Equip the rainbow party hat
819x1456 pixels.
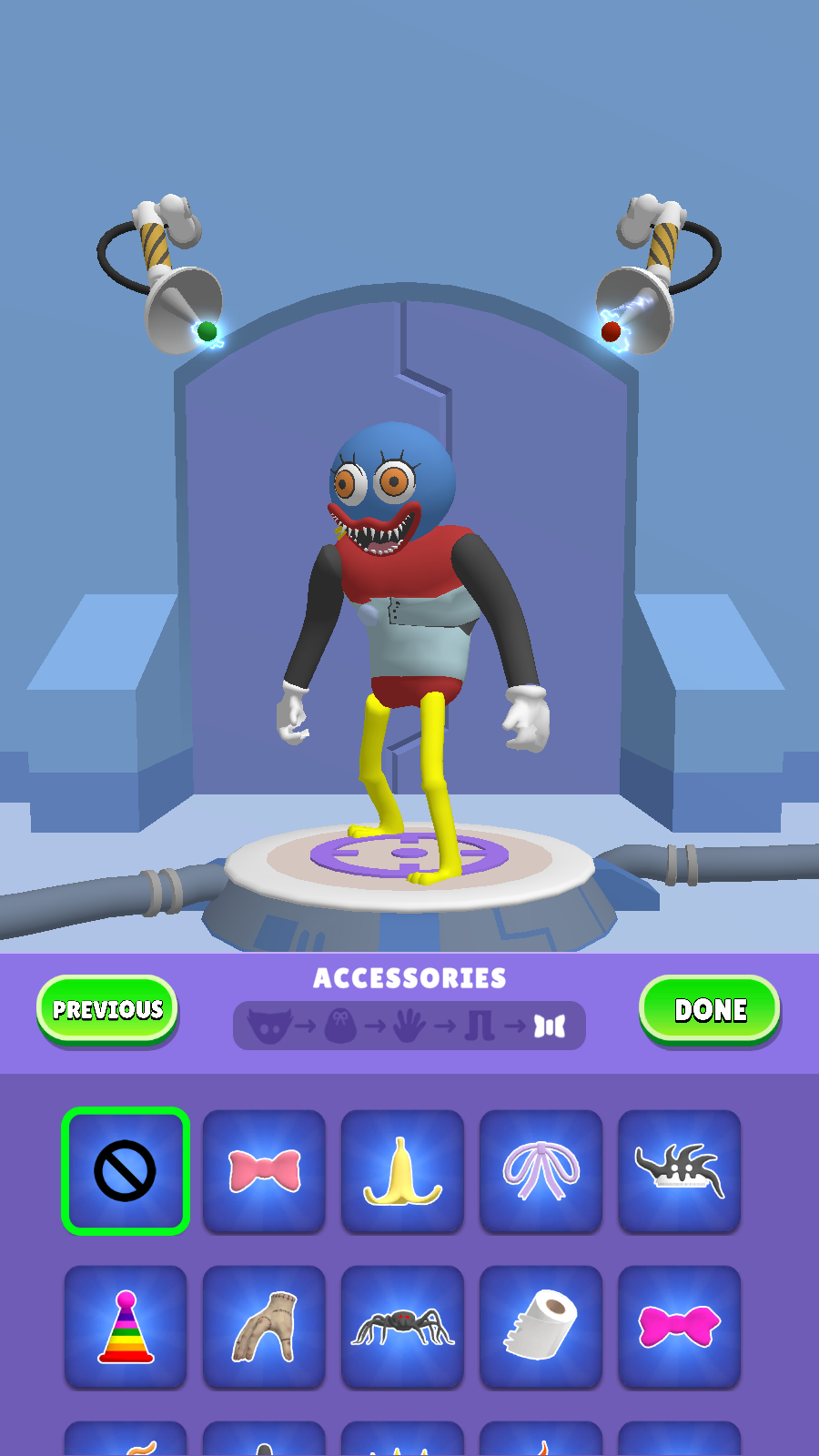click(126, 1327)
